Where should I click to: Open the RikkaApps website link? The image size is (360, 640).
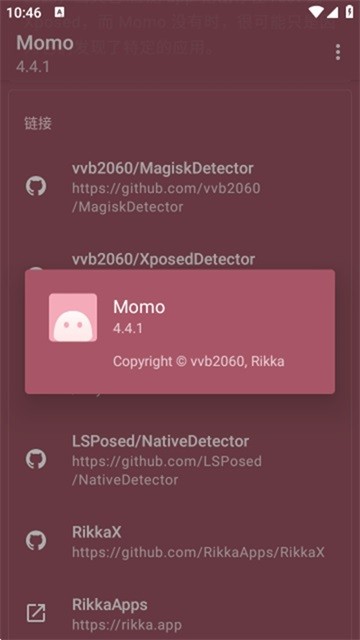pos(180,613)
